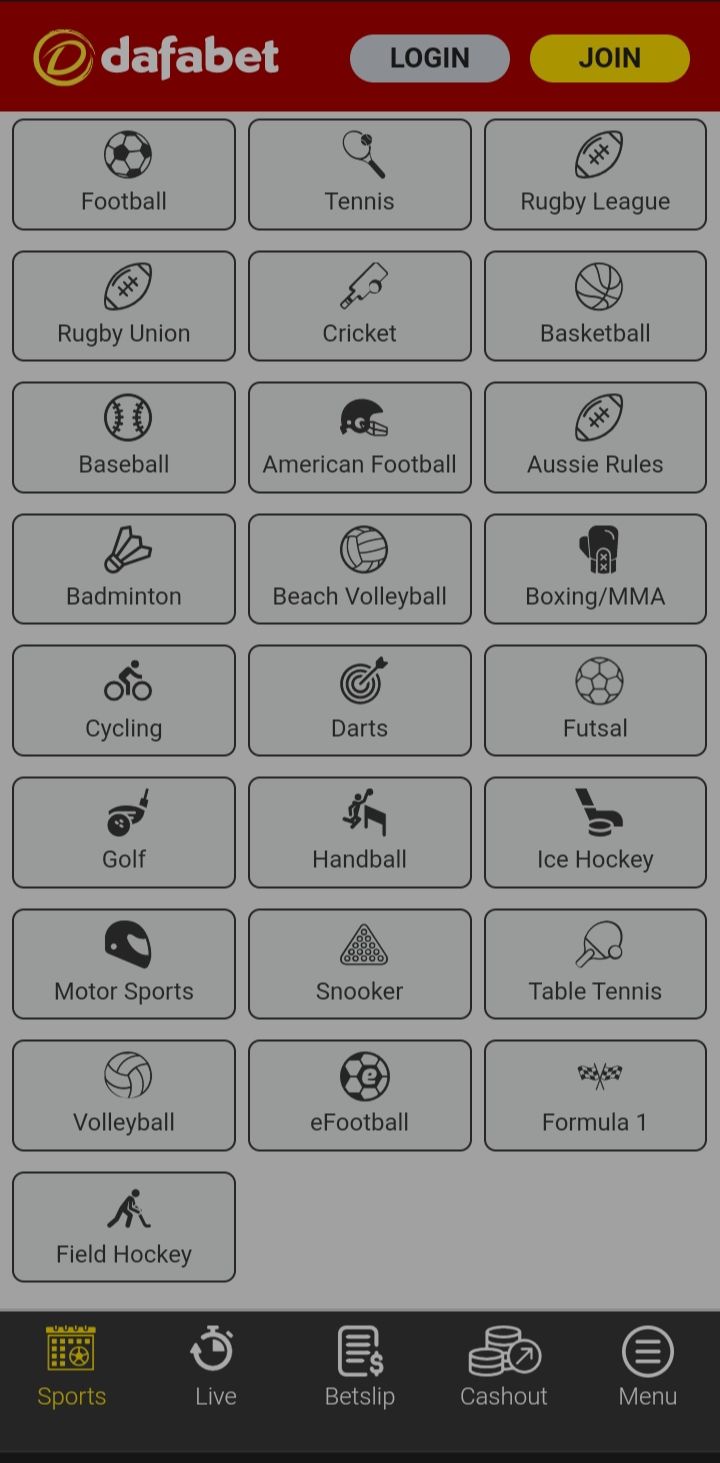Select the eFootball category
Viewport: 720px width, 1463px height.
pyautogui.click(x=360, y=1095)
